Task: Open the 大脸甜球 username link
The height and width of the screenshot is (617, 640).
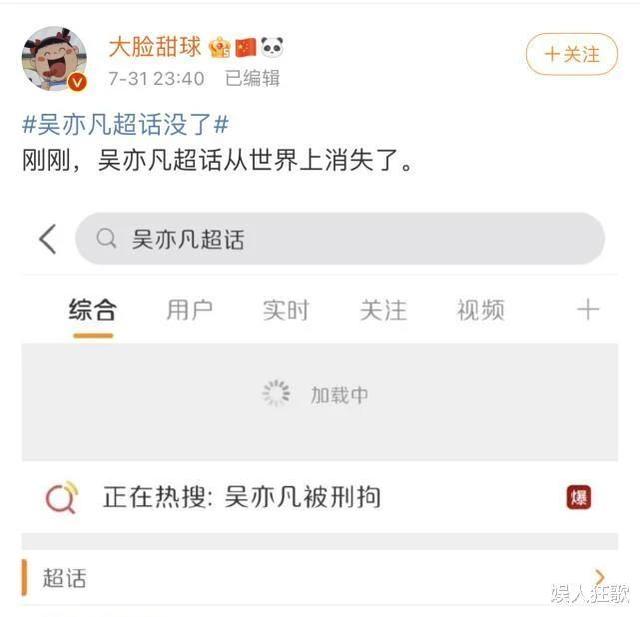Action: pyautogui.click(x=154, y=46)
